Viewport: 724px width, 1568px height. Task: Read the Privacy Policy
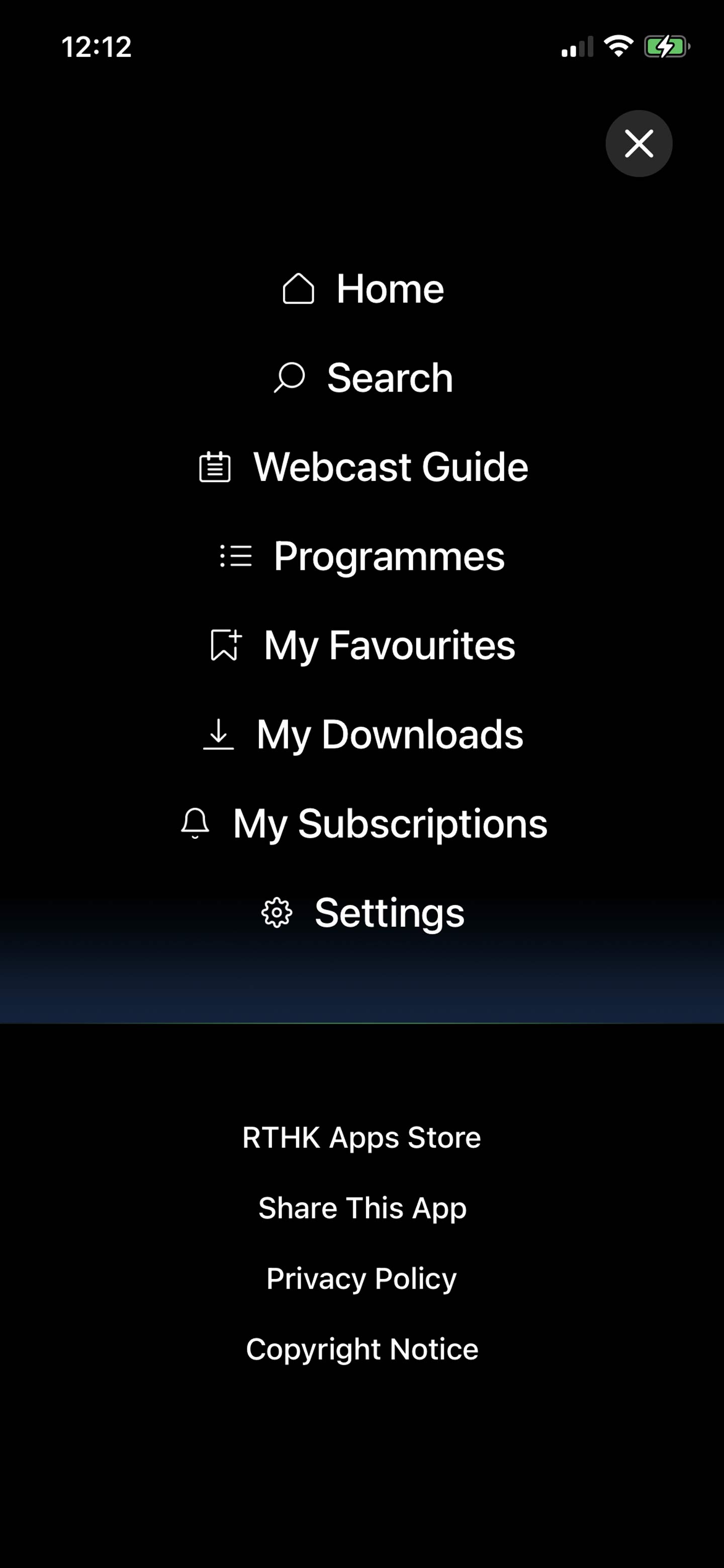[361, 1278]
